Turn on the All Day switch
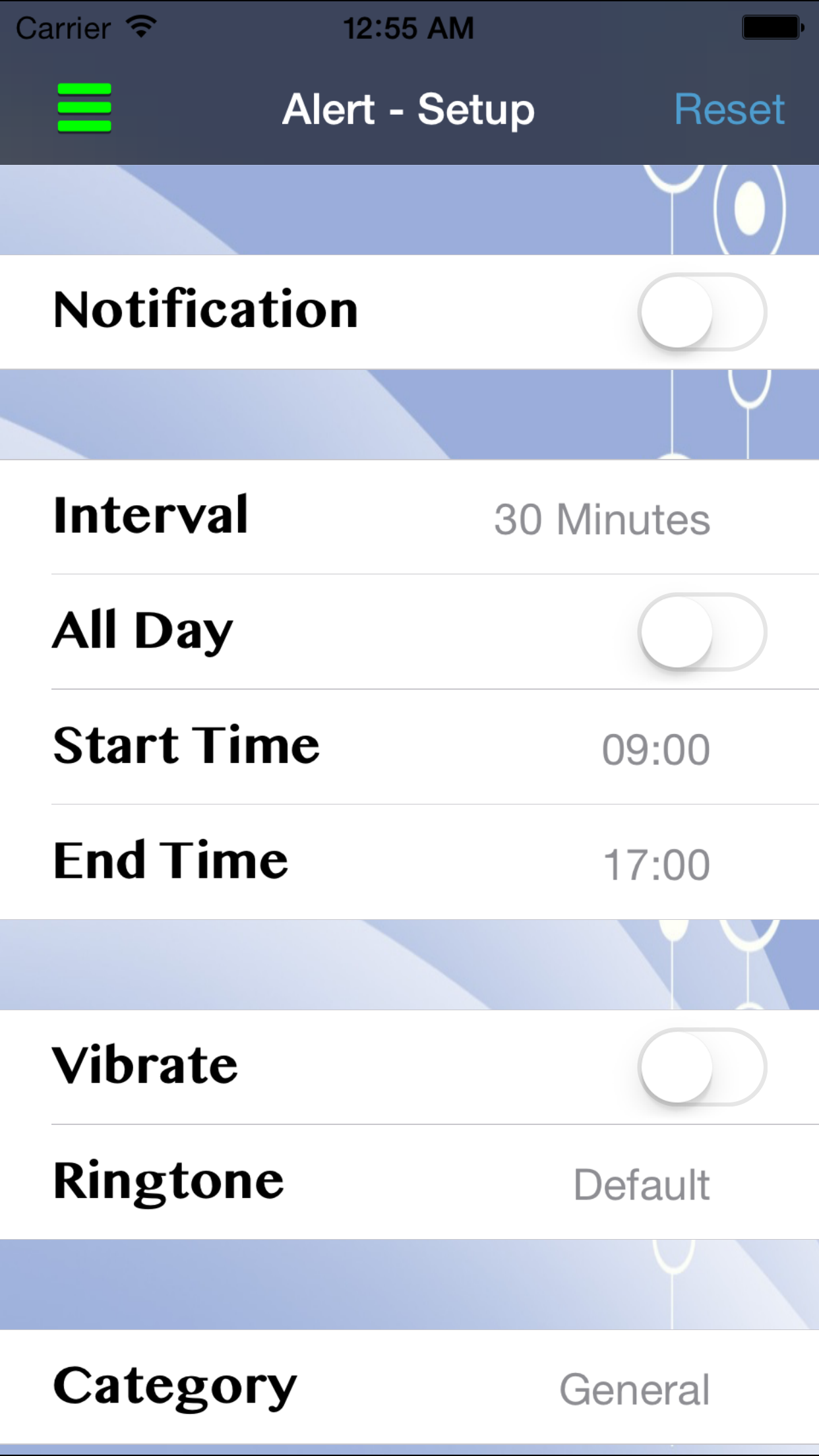The image size is (819, 1456). pos(702,632)
